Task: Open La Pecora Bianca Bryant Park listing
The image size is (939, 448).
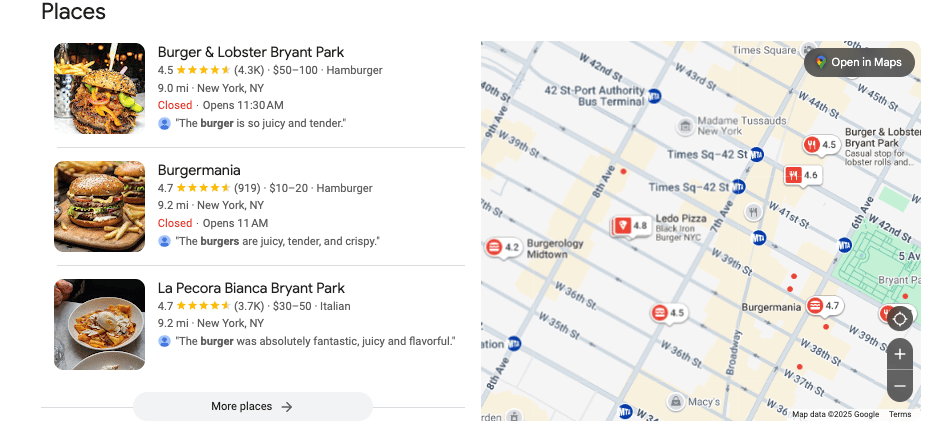Action: 251,288
